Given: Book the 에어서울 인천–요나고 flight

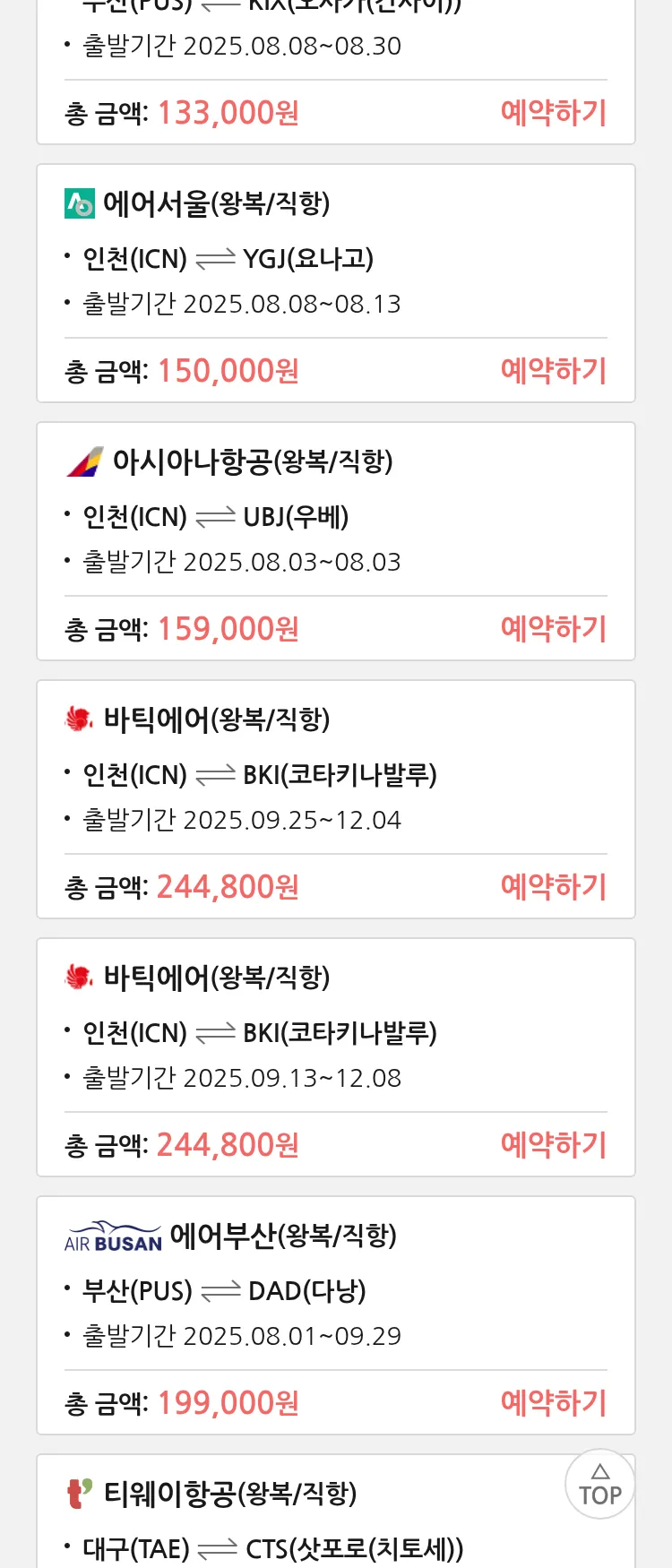Looking at the screenshot, I should point(553,371).
